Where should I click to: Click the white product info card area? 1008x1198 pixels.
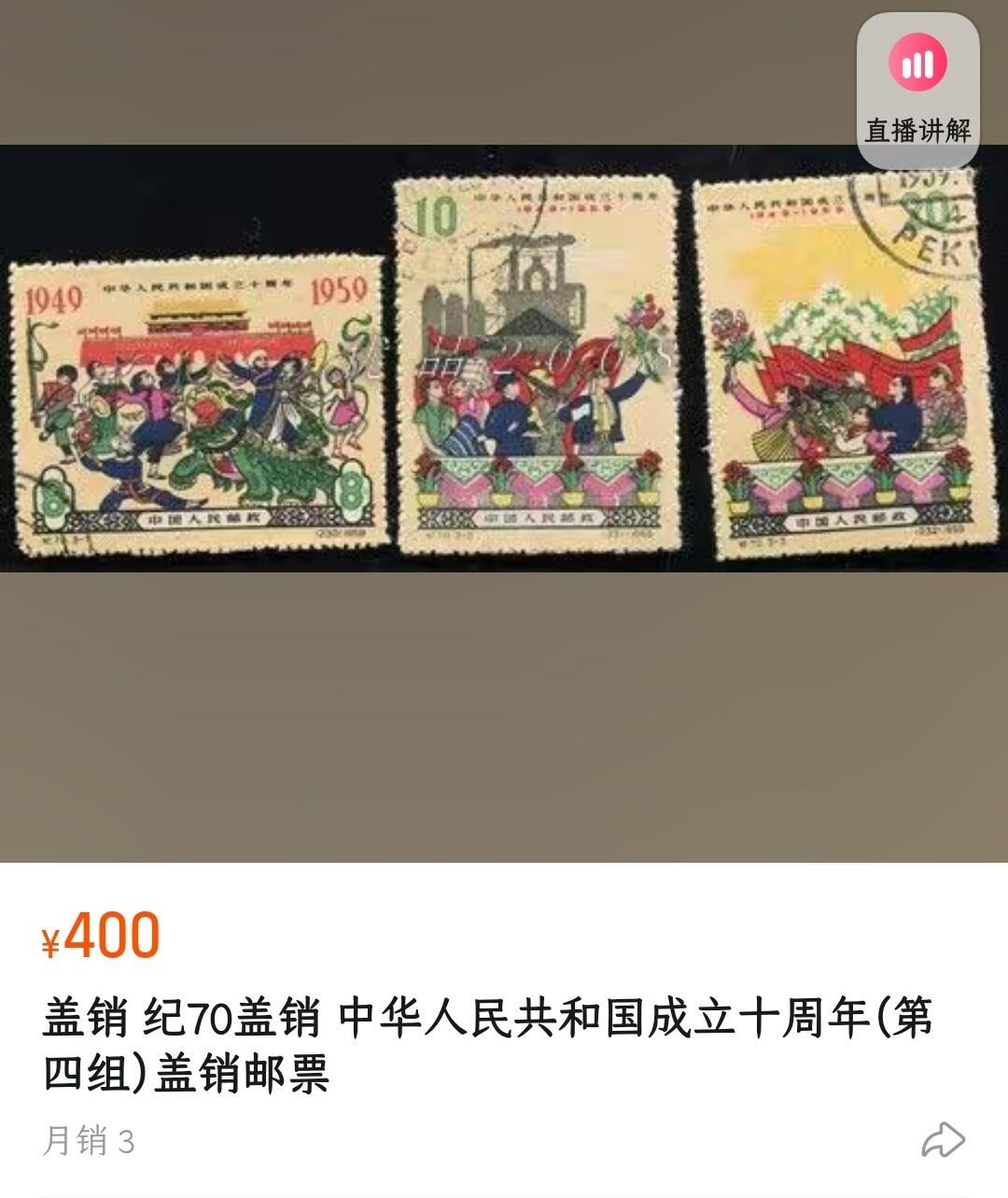pos(504,1027)
